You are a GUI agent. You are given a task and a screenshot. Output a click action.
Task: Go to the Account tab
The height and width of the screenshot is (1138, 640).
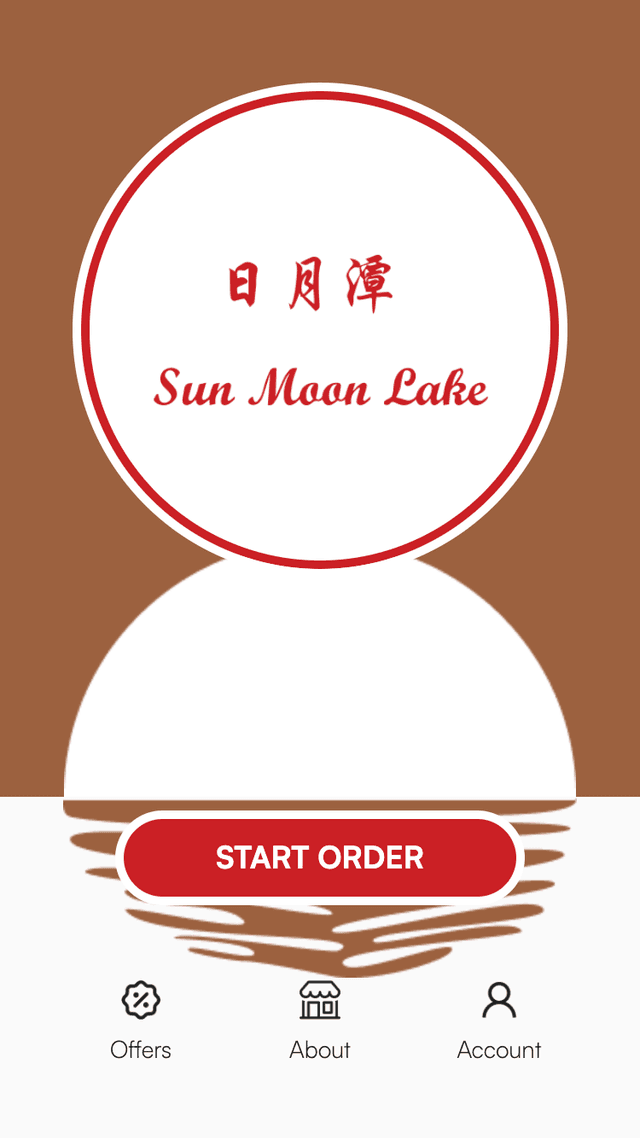tap(499, 1020)
